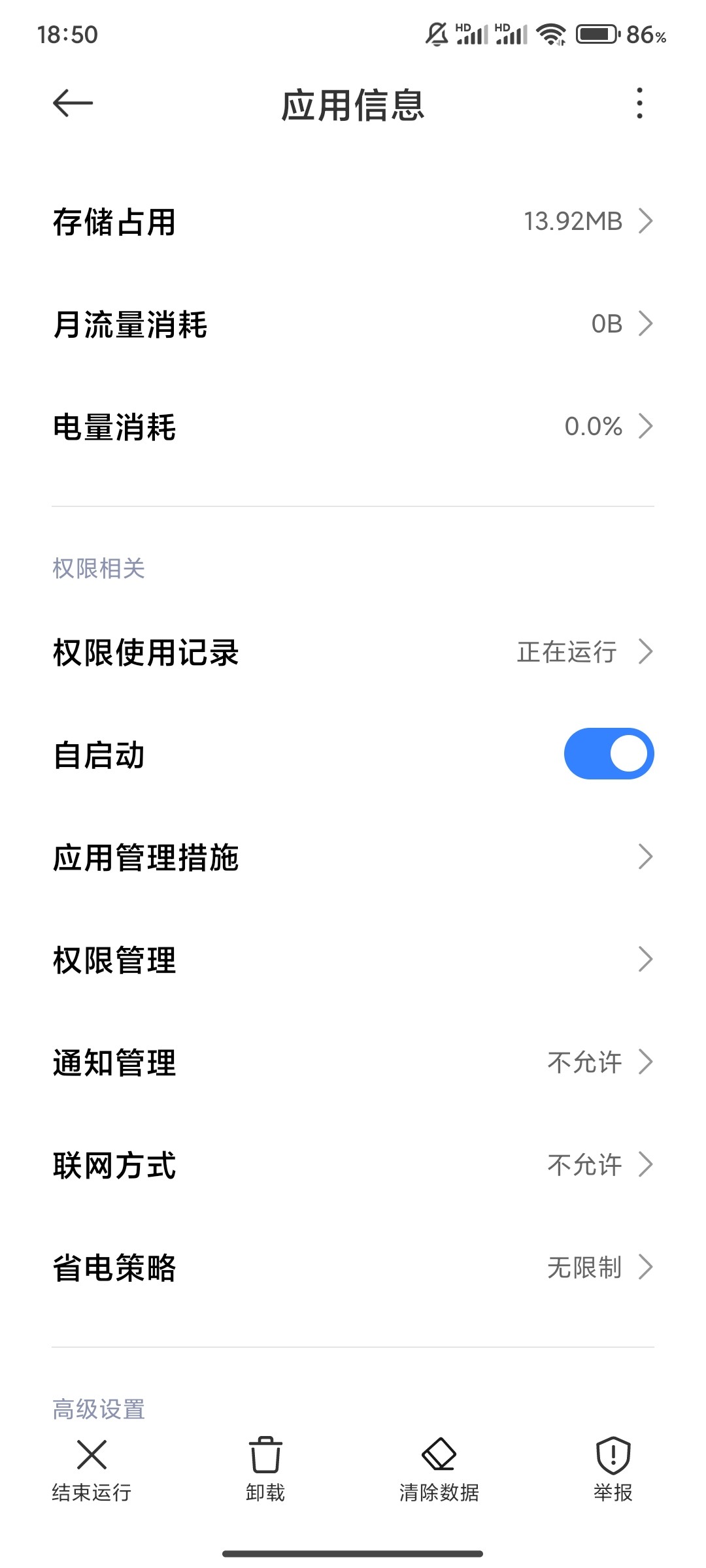View 月流量消耗 data usage
The width and height of the screenshot is (706, 1568).
[353, 324]
